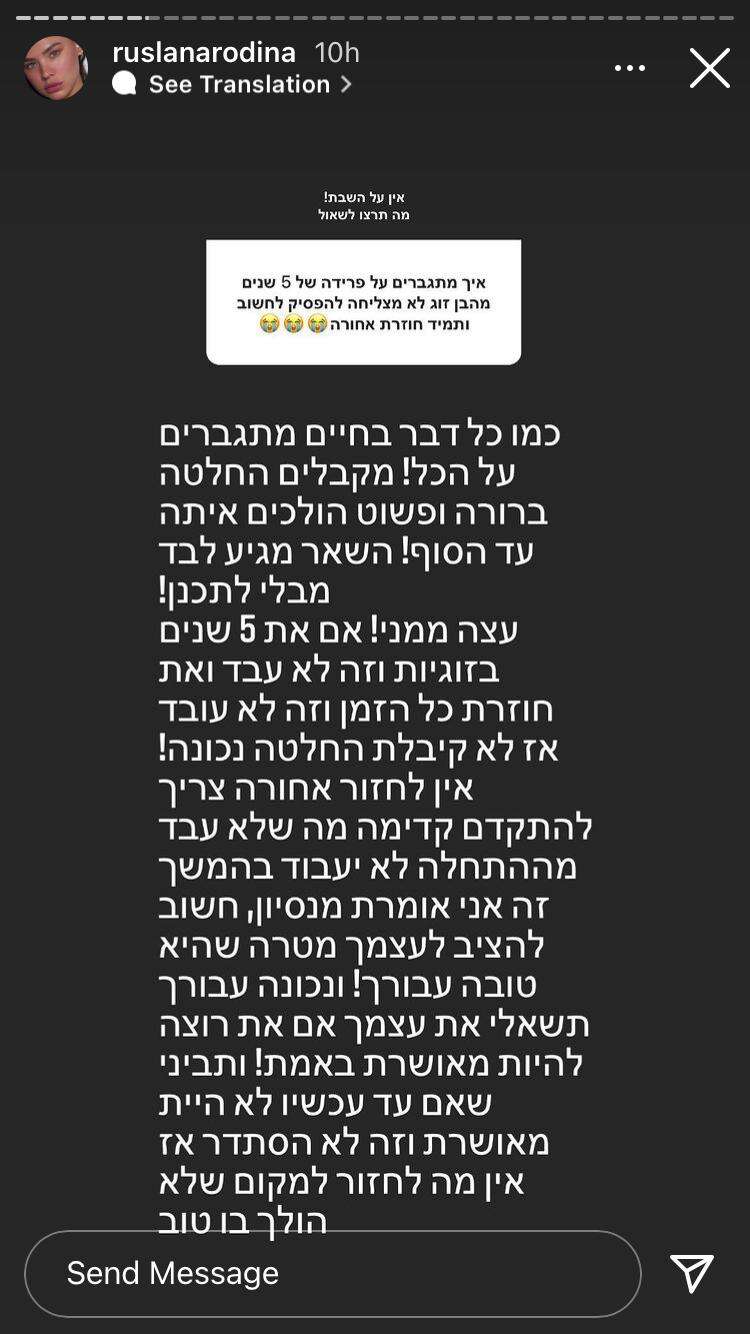
Task: Open the ruslanarodina username link
Action: coord(204,52)
